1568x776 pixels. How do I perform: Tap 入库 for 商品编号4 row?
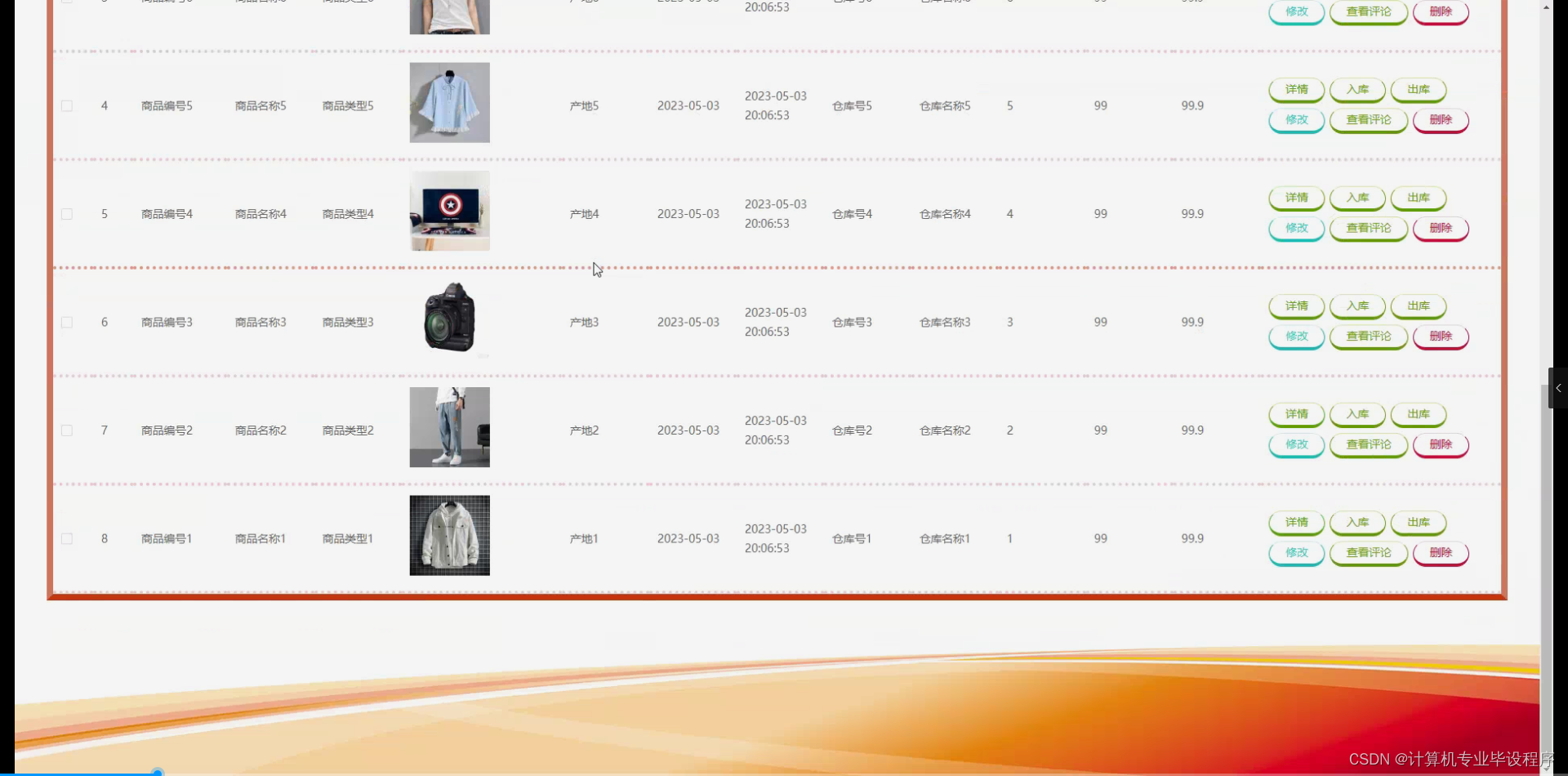1357,198
